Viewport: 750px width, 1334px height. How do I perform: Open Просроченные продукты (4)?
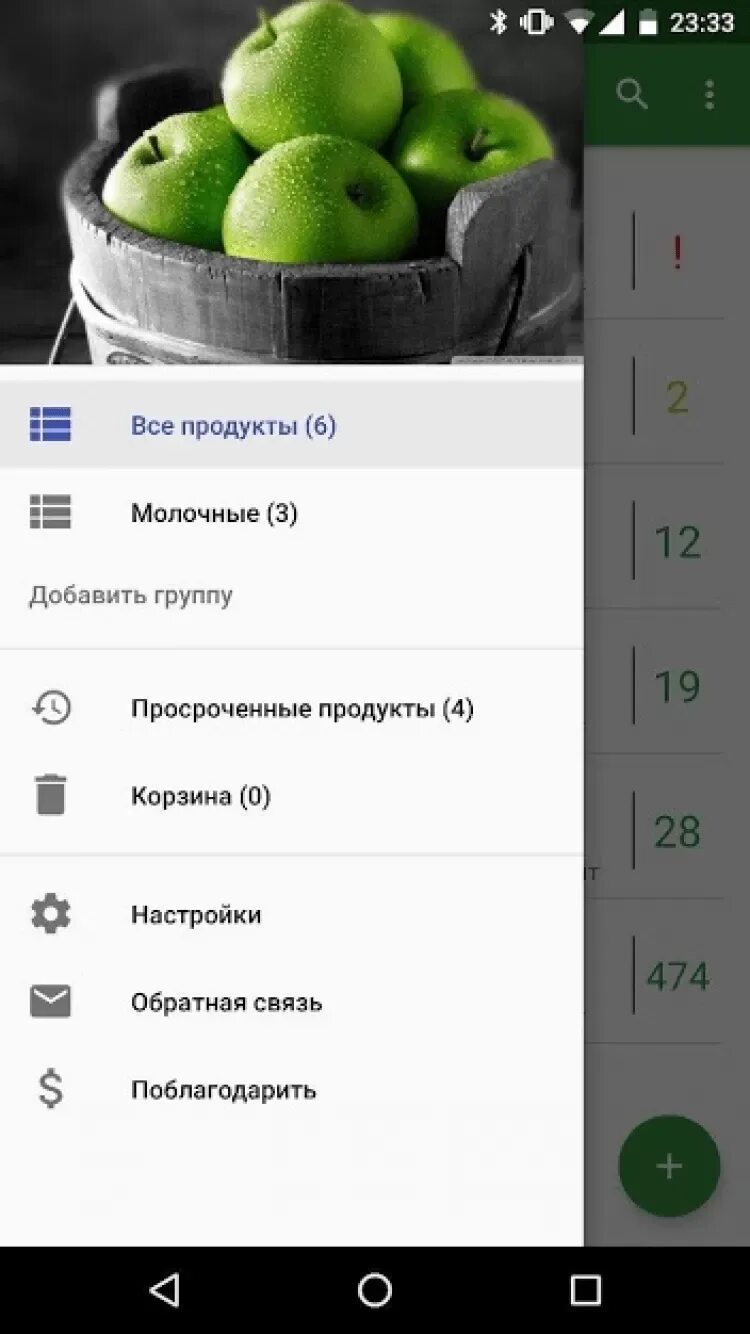291,708
